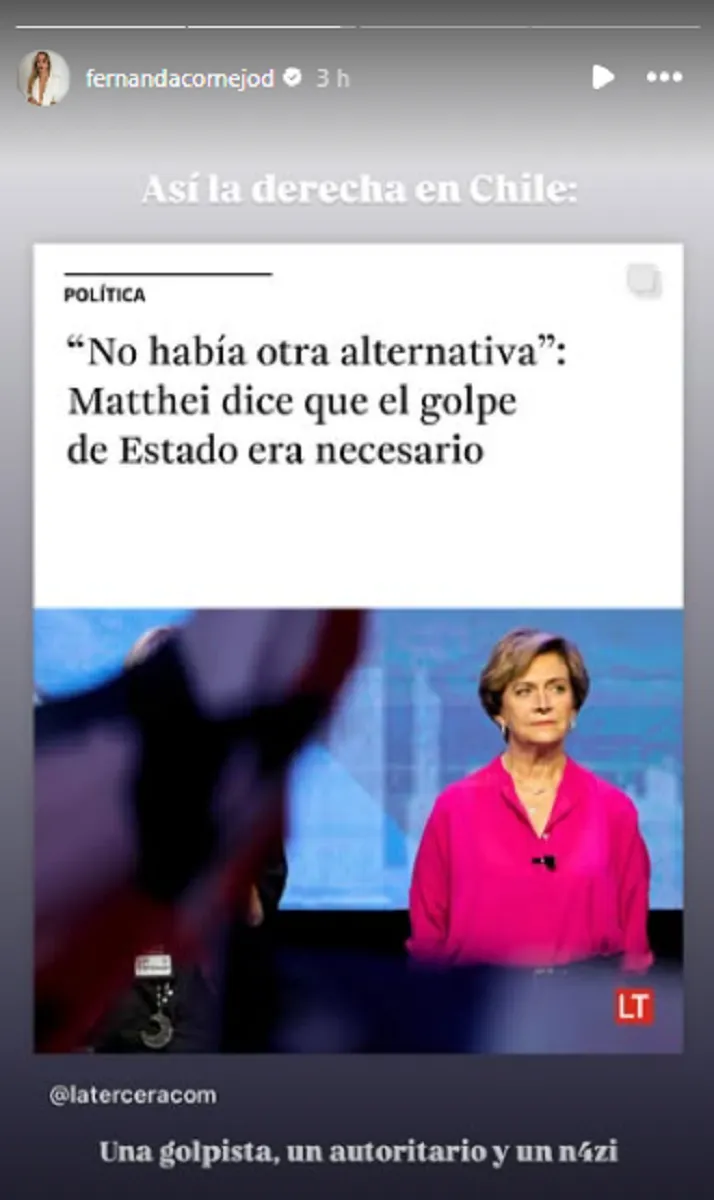Open the shared latercera post

[358, 648]
